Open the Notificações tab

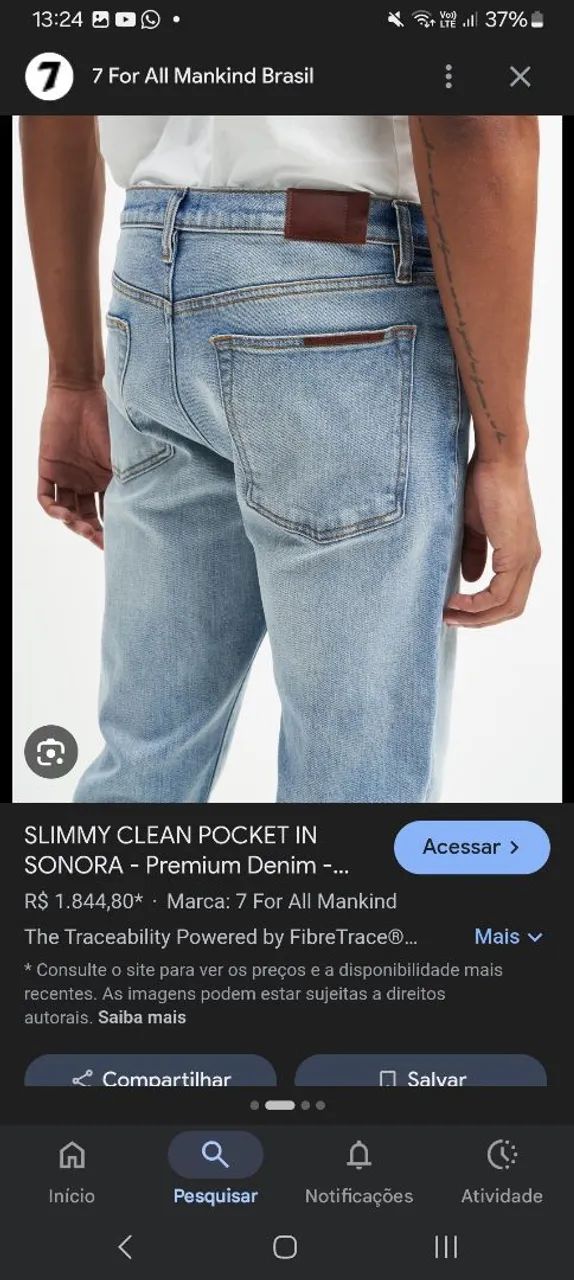(359, 1172)
